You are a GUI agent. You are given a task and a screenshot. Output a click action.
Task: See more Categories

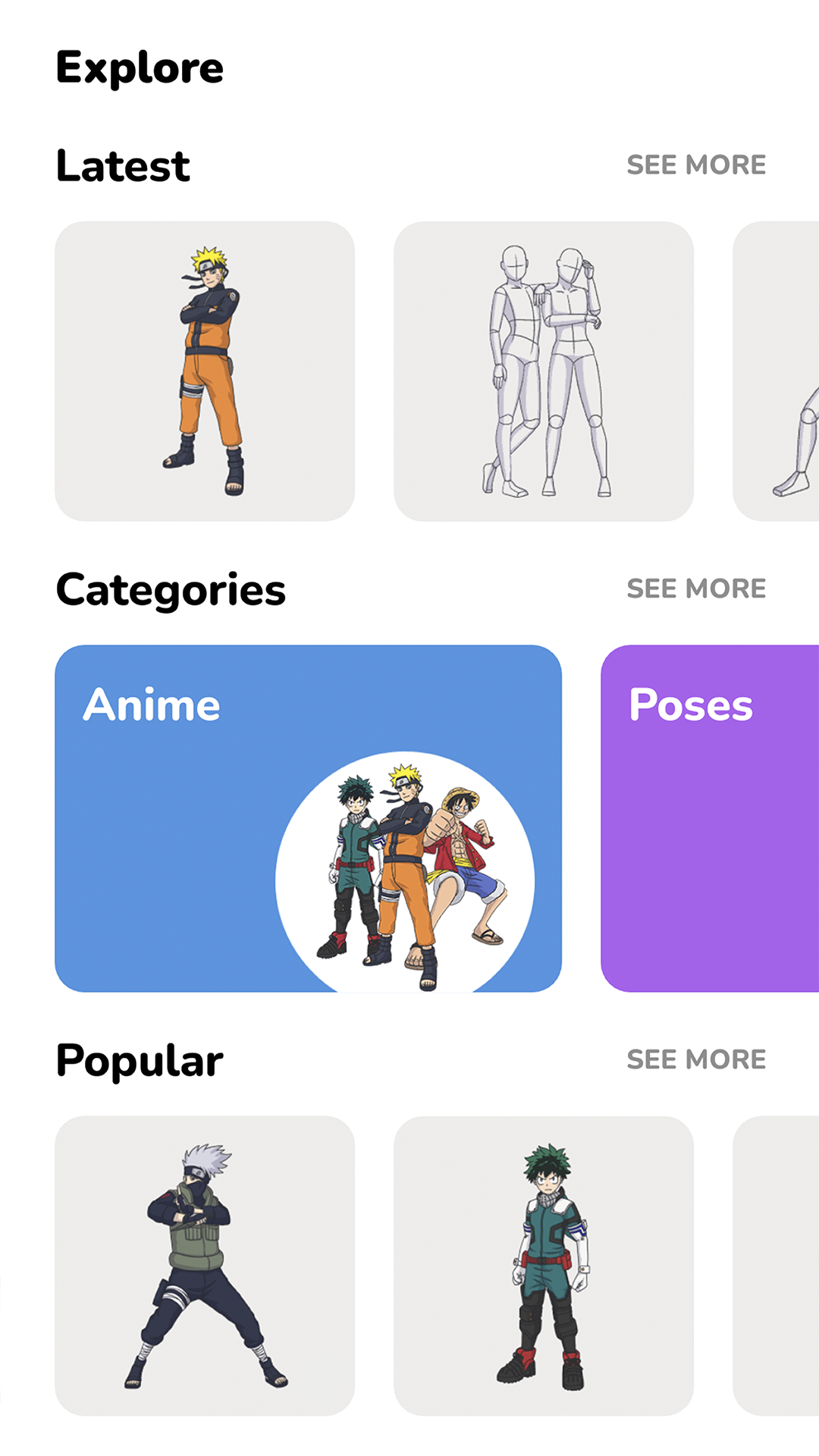(695, 588)
